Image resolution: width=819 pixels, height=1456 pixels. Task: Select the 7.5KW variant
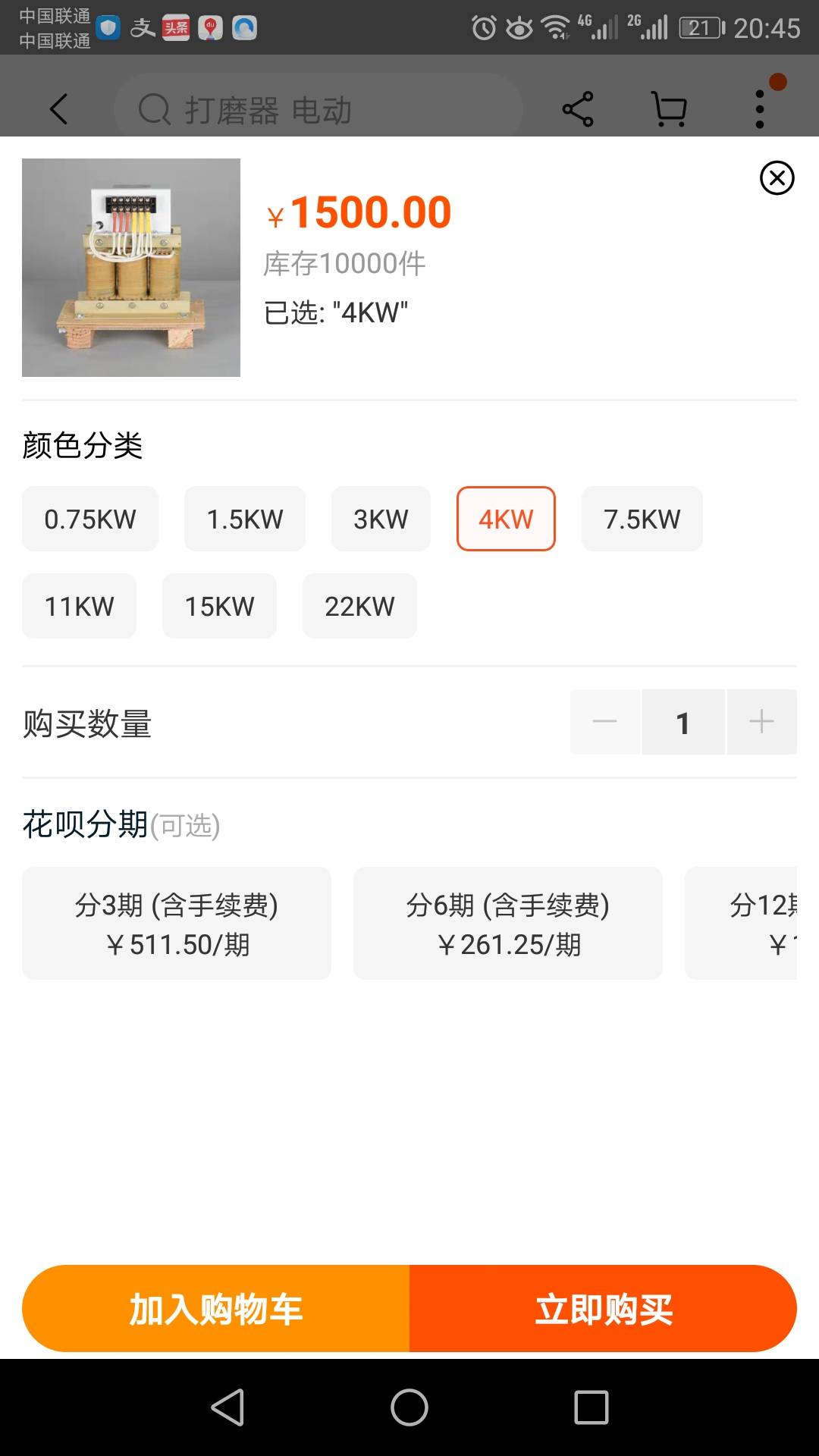(642, 519)
